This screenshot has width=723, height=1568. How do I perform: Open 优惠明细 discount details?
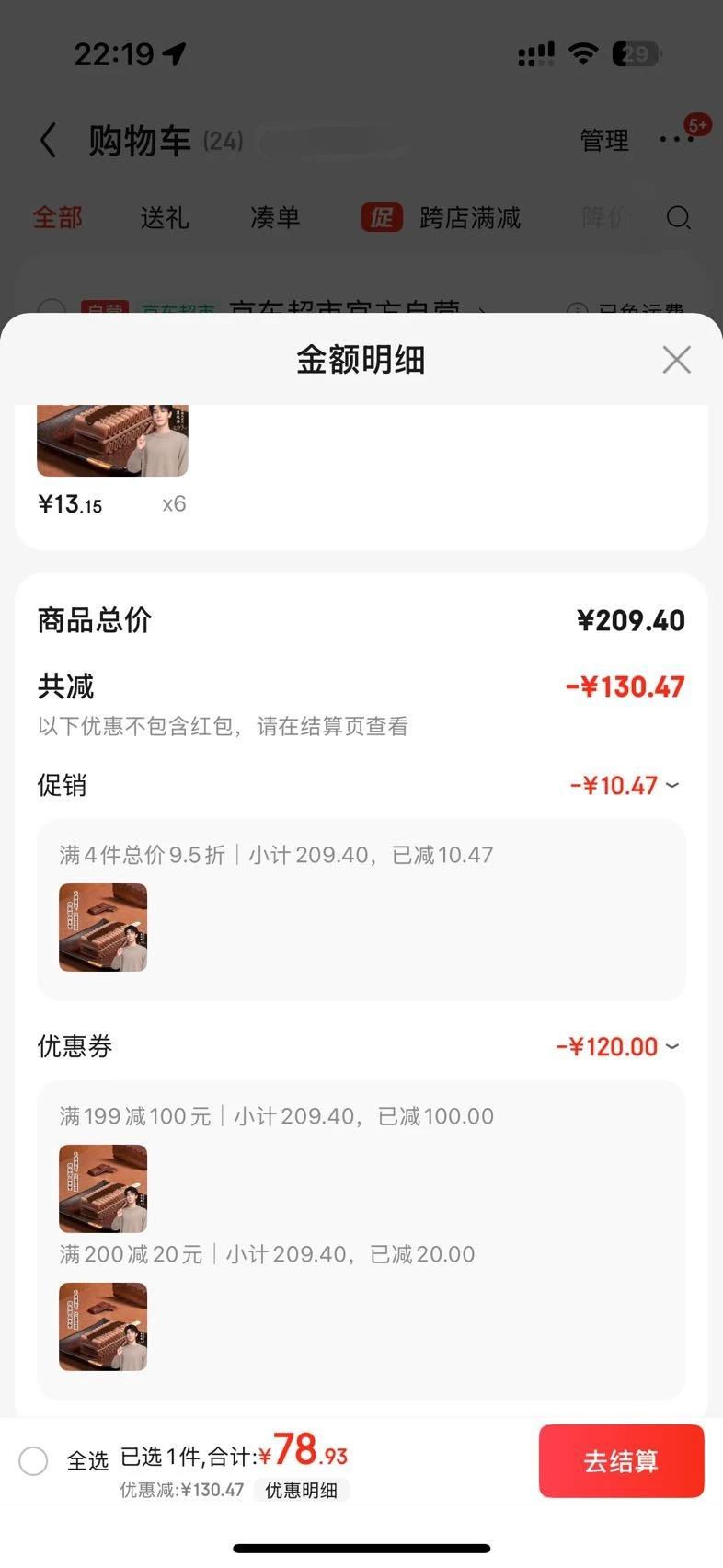(301, 1490)
